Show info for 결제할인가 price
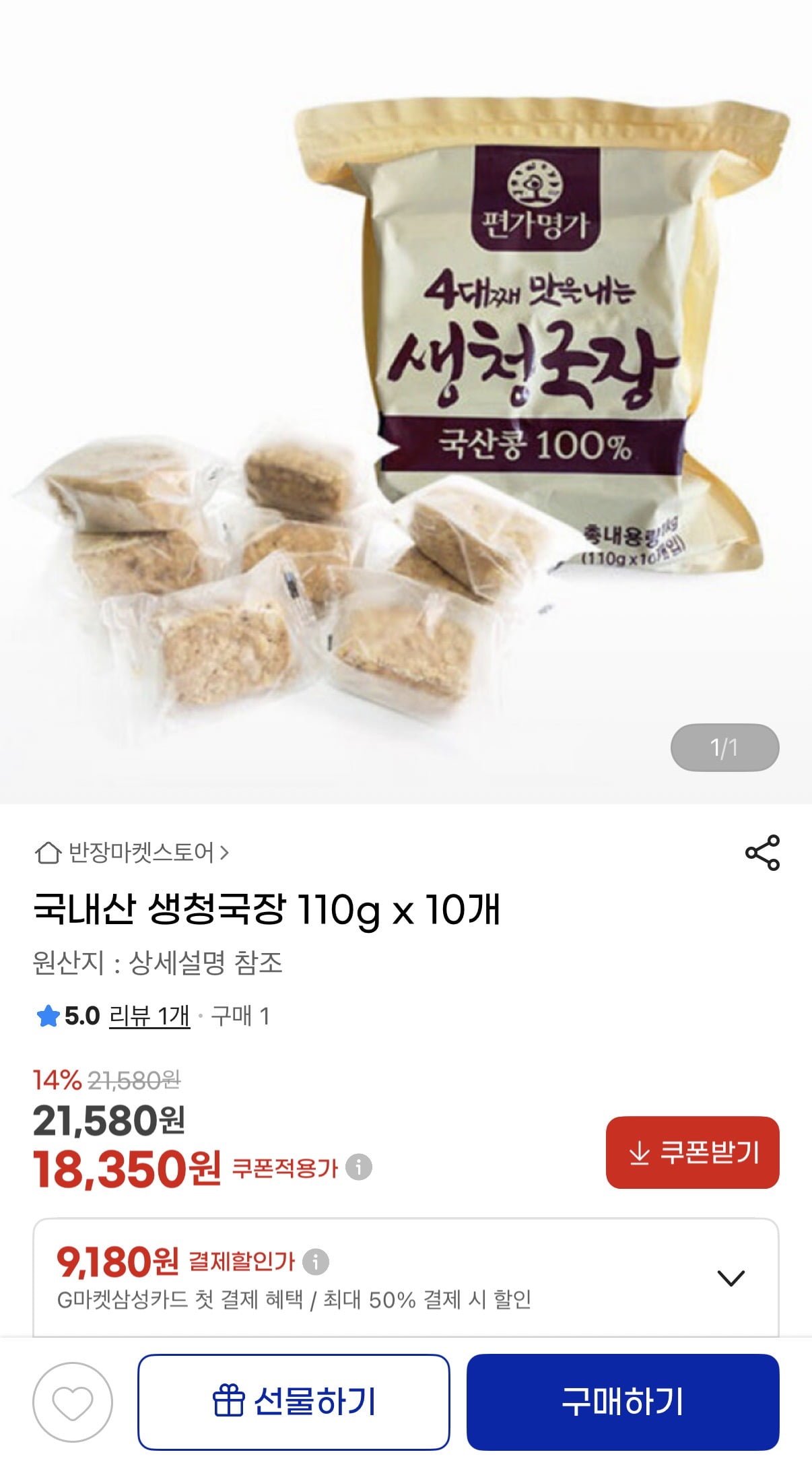The width and height of the screenshot is (812, 1467). tap(315, 1261)
